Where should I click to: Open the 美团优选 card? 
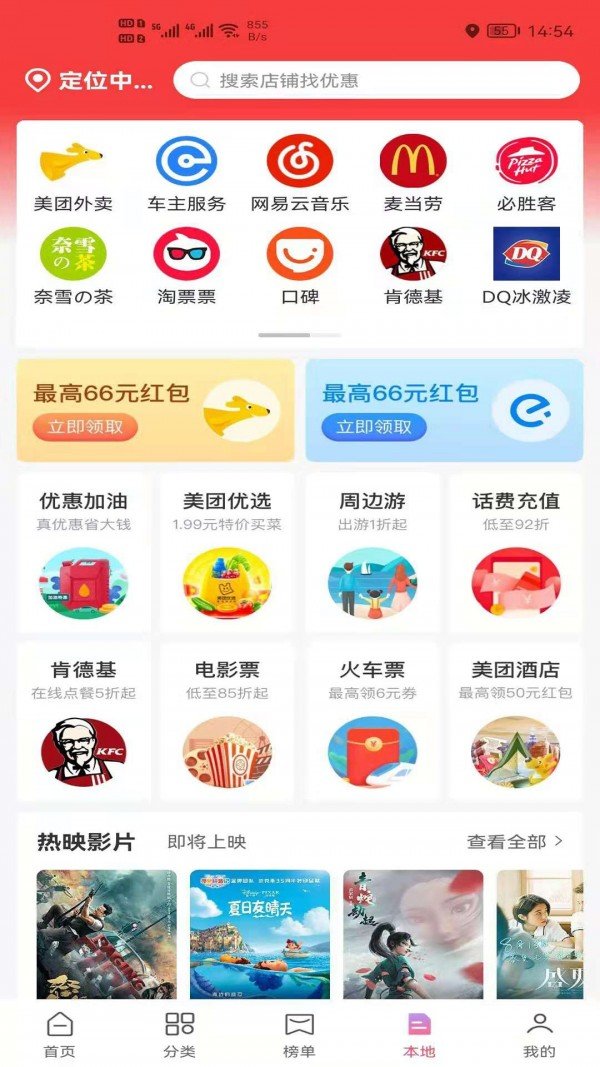click(227, 553)
